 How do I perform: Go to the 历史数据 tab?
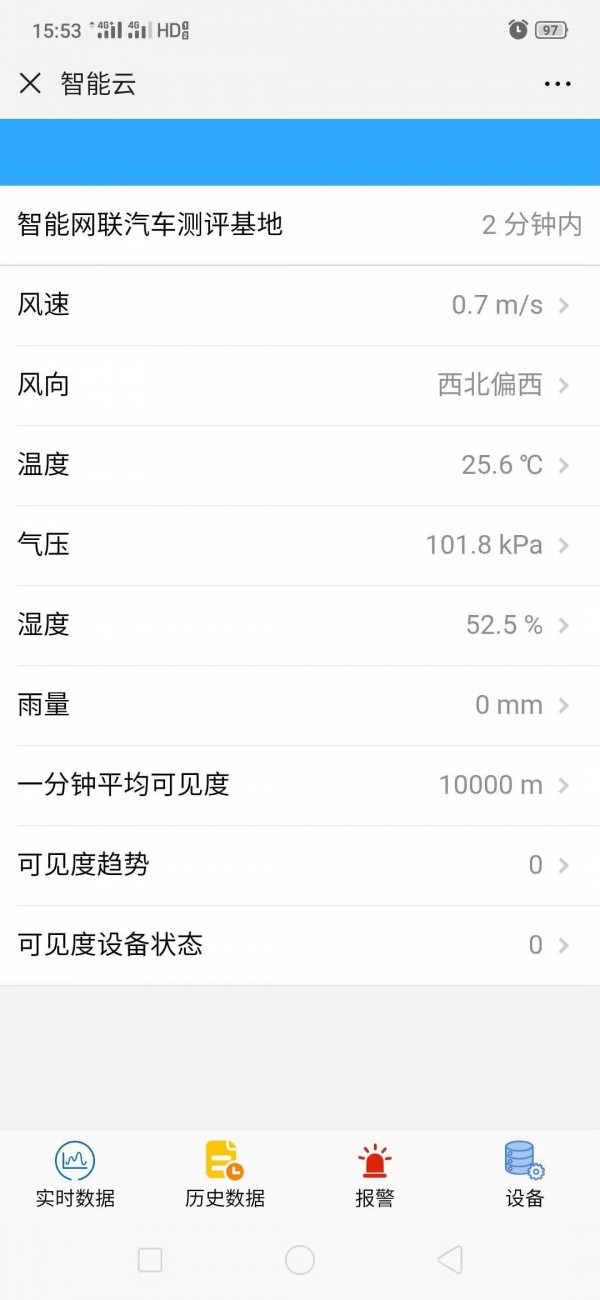pyautogui.click(x=225, y=1175)
